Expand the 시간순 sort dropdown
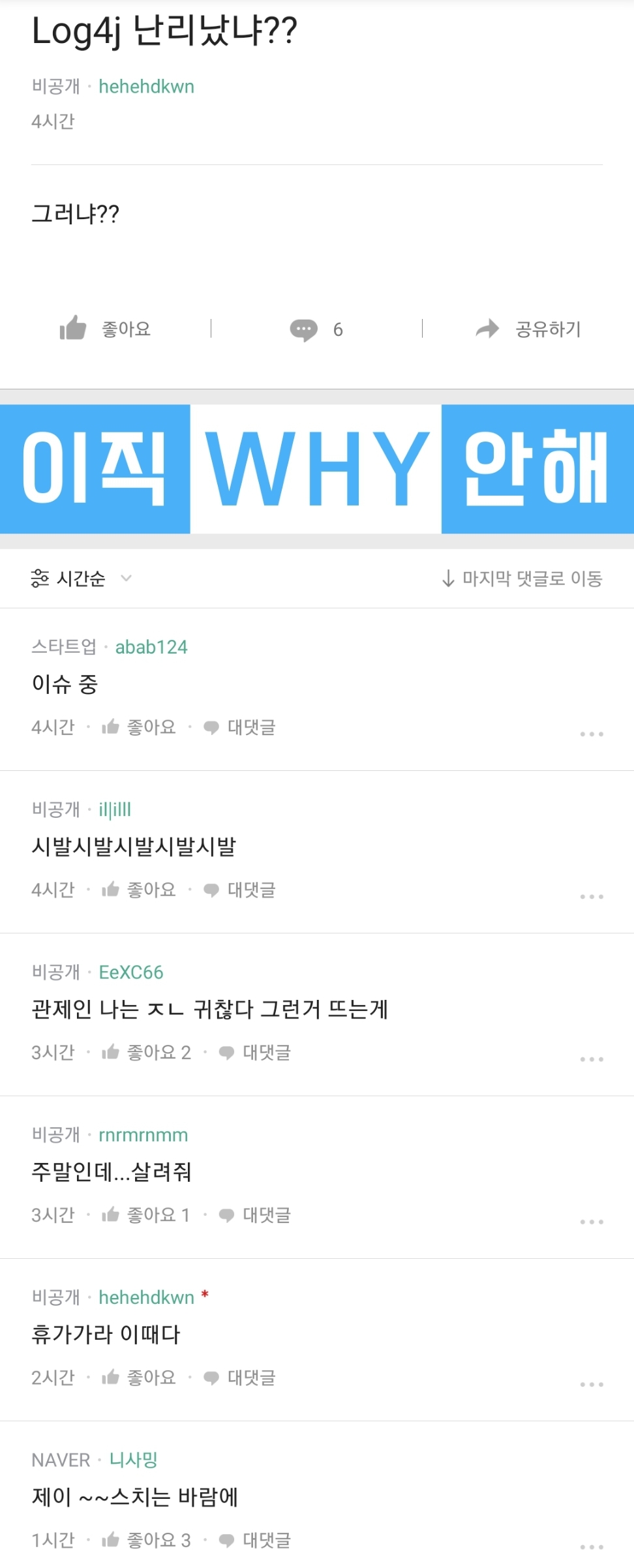The width and height of the screenshot is (634, 1568). 82,579
